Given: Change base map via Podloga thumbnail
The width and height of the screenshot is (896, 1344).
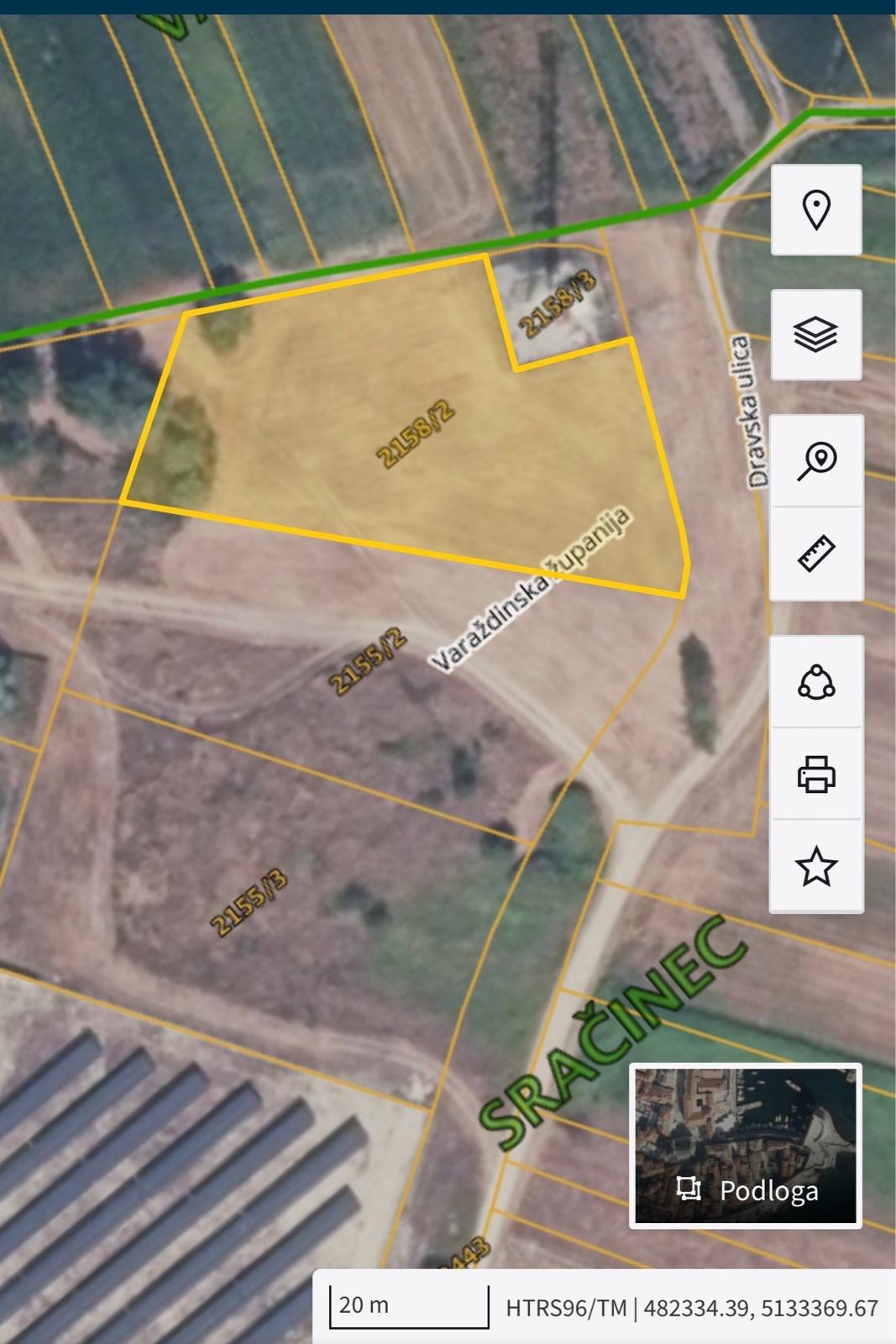Looking at the screenshot, I should click(746, 1147).
